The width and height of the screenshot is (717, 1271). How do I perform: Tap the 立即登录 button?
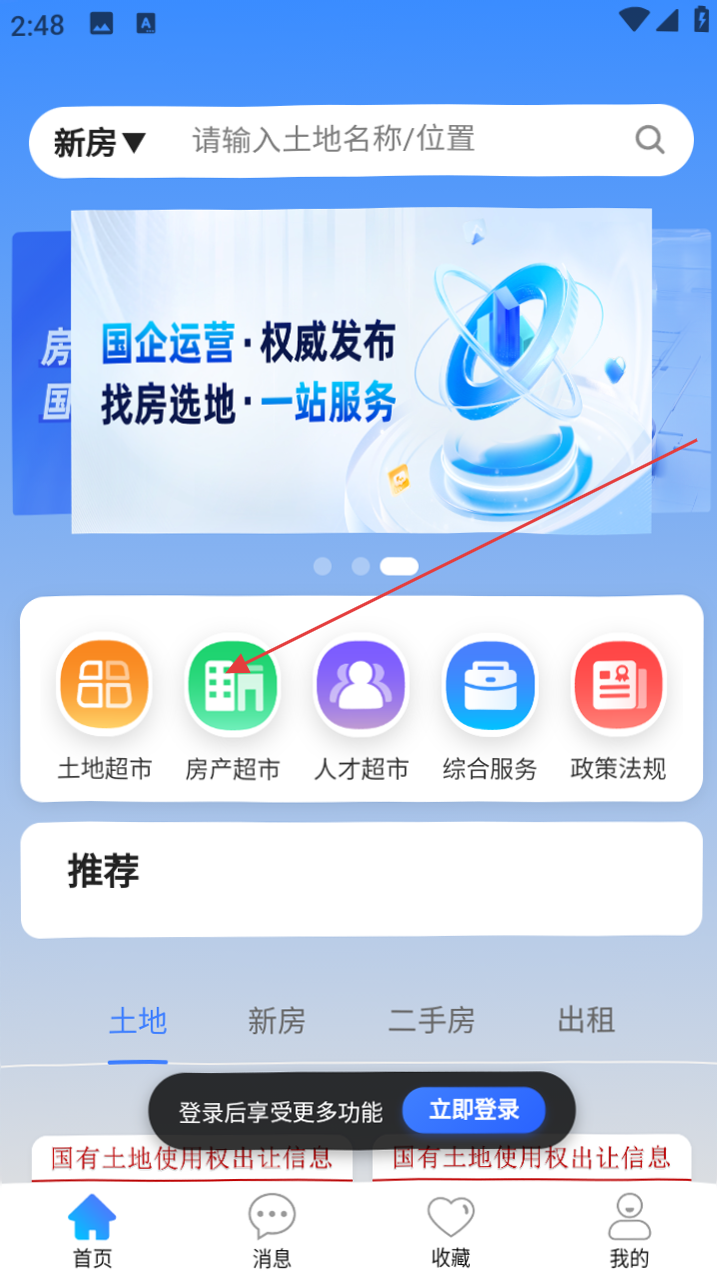point(474,1110)
